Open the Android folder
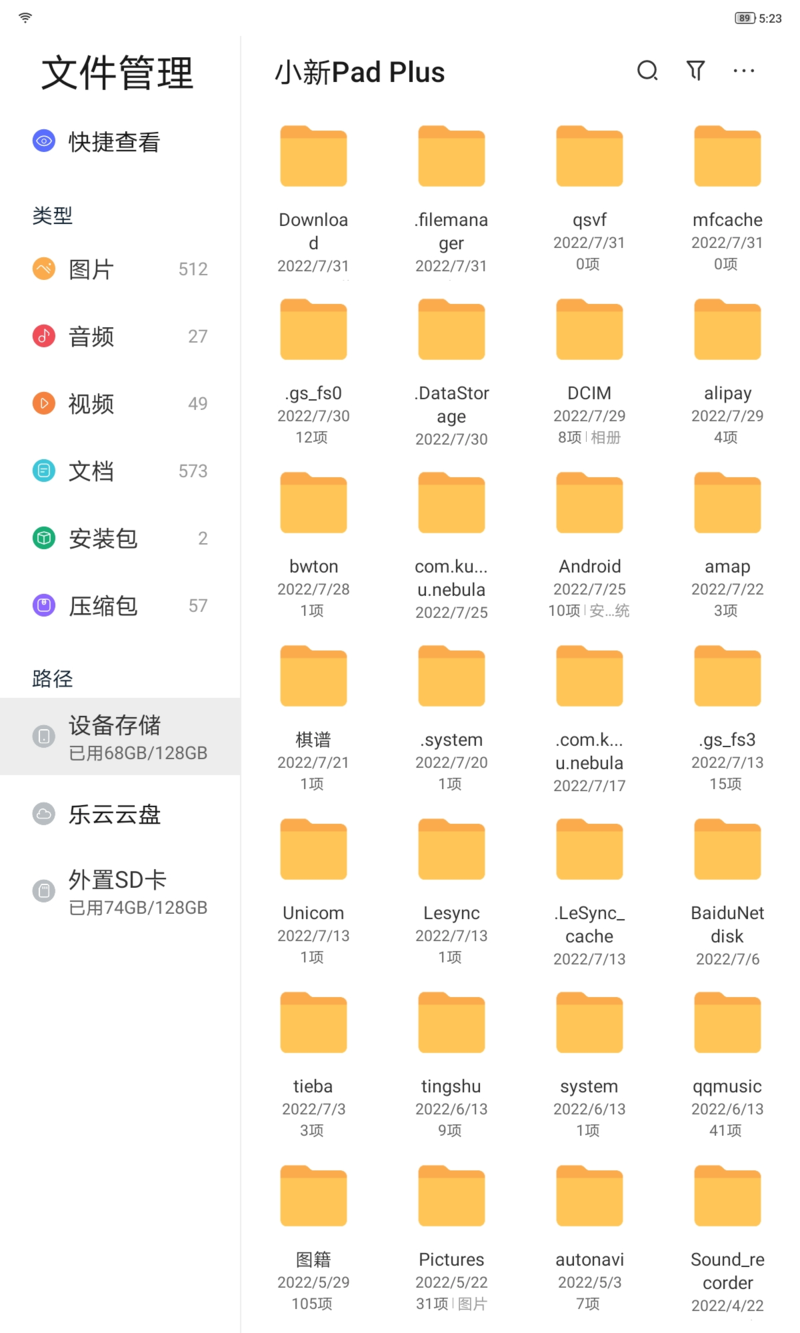 (589, 504)
